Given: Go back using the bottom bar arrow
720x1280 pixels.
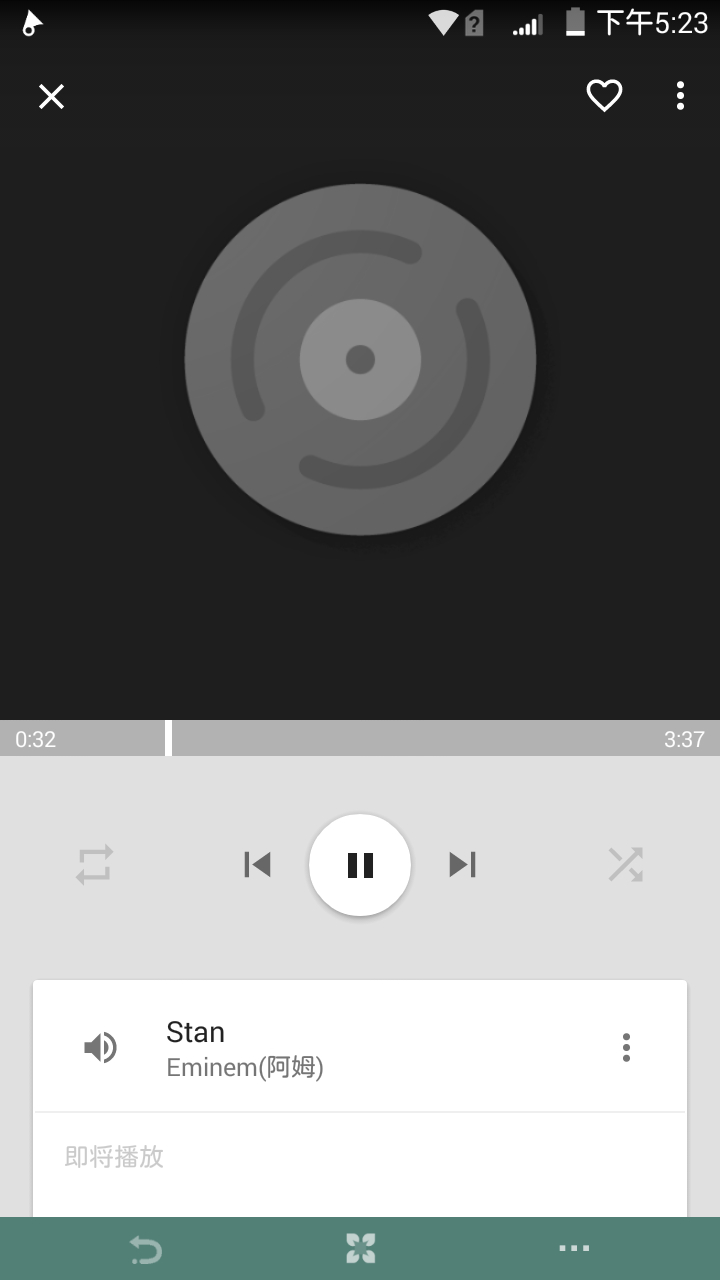Looking at the screenshot, I should (x=146, y=1249).
